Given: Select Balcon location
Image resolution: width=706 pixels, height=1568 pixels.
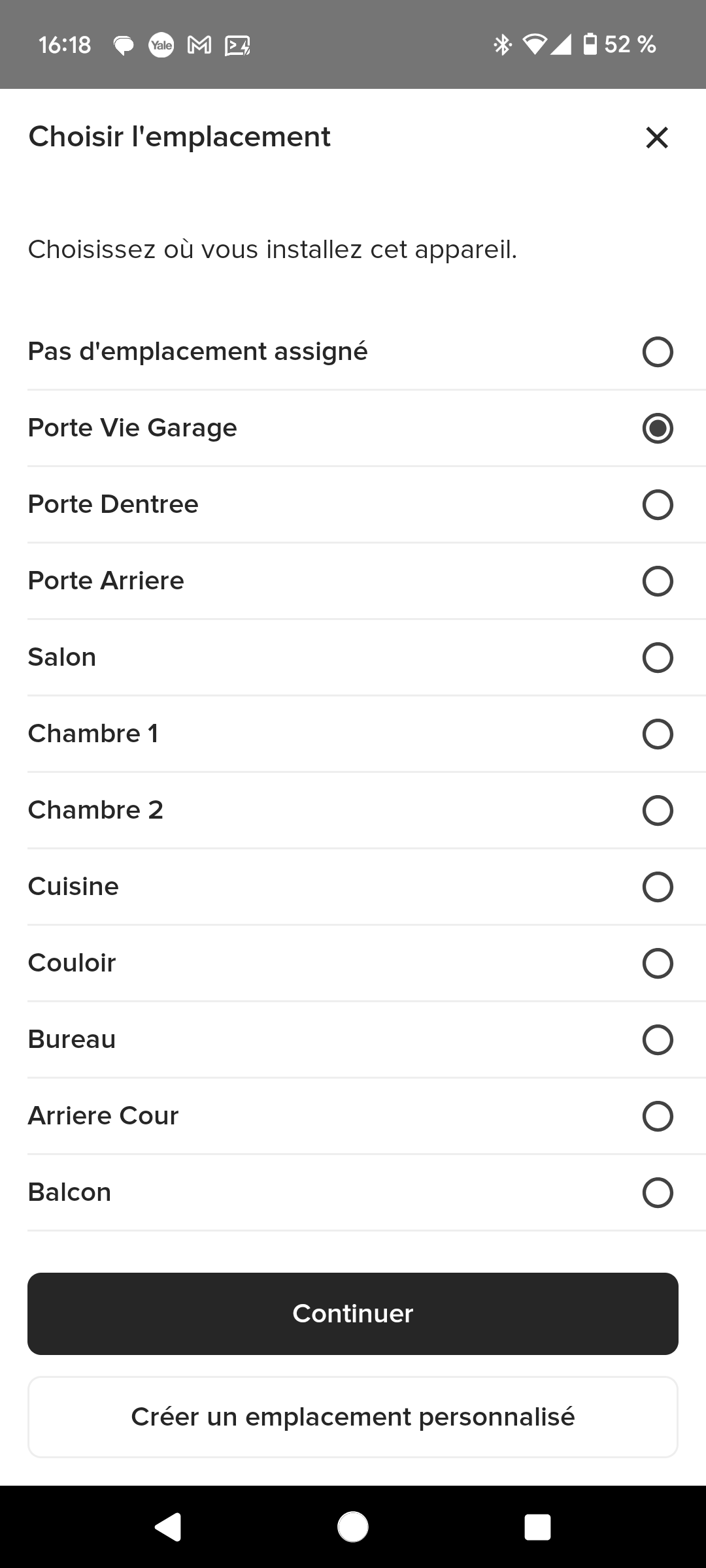Looking at the screenshot, I should click(x=353, y=1192).
